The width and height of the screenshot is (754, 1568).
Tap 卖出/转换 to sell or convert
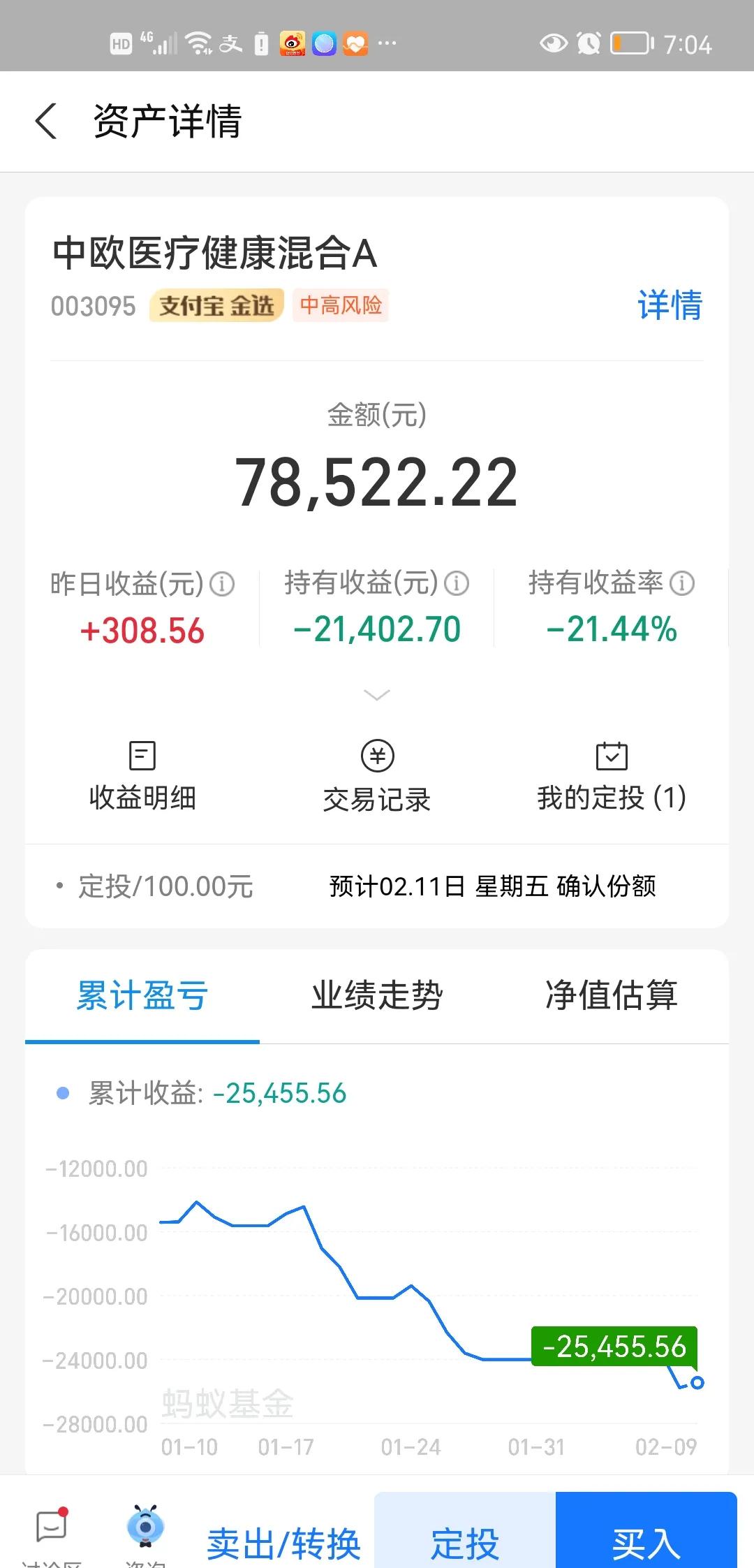(x=283, y=1542)
